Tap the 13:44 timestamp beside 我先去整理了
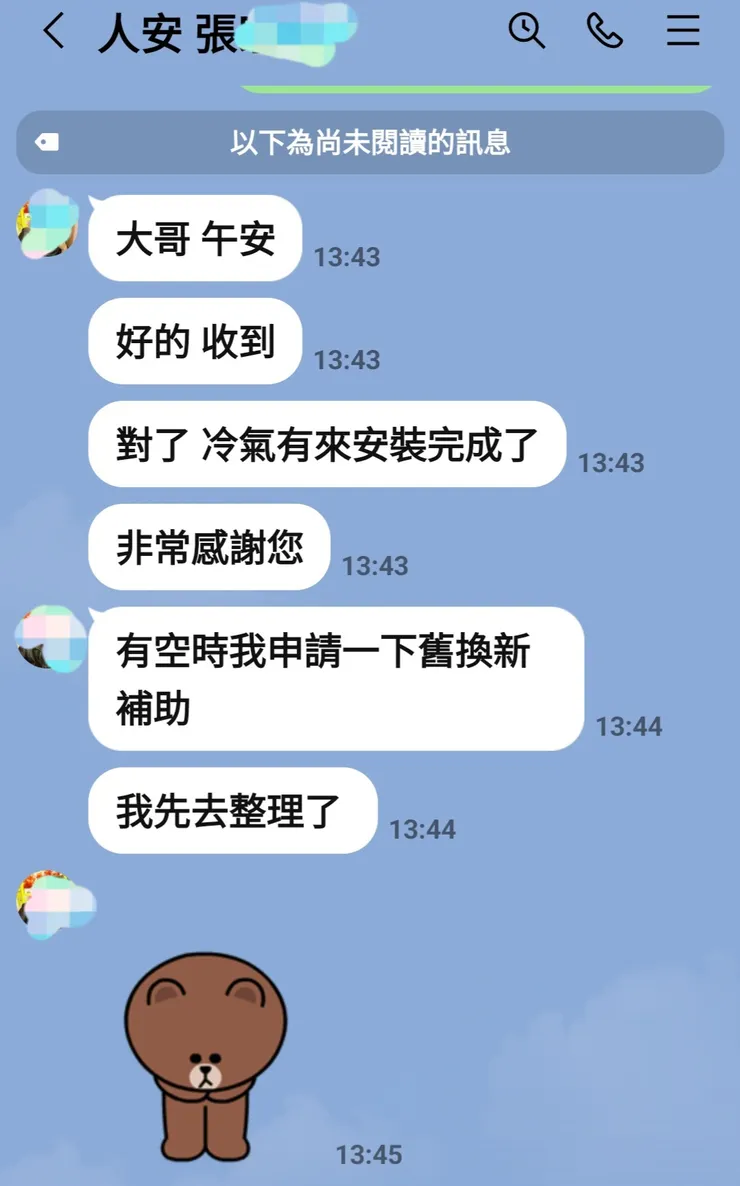This screenshot has width=740, height=1186. (420, 828)
